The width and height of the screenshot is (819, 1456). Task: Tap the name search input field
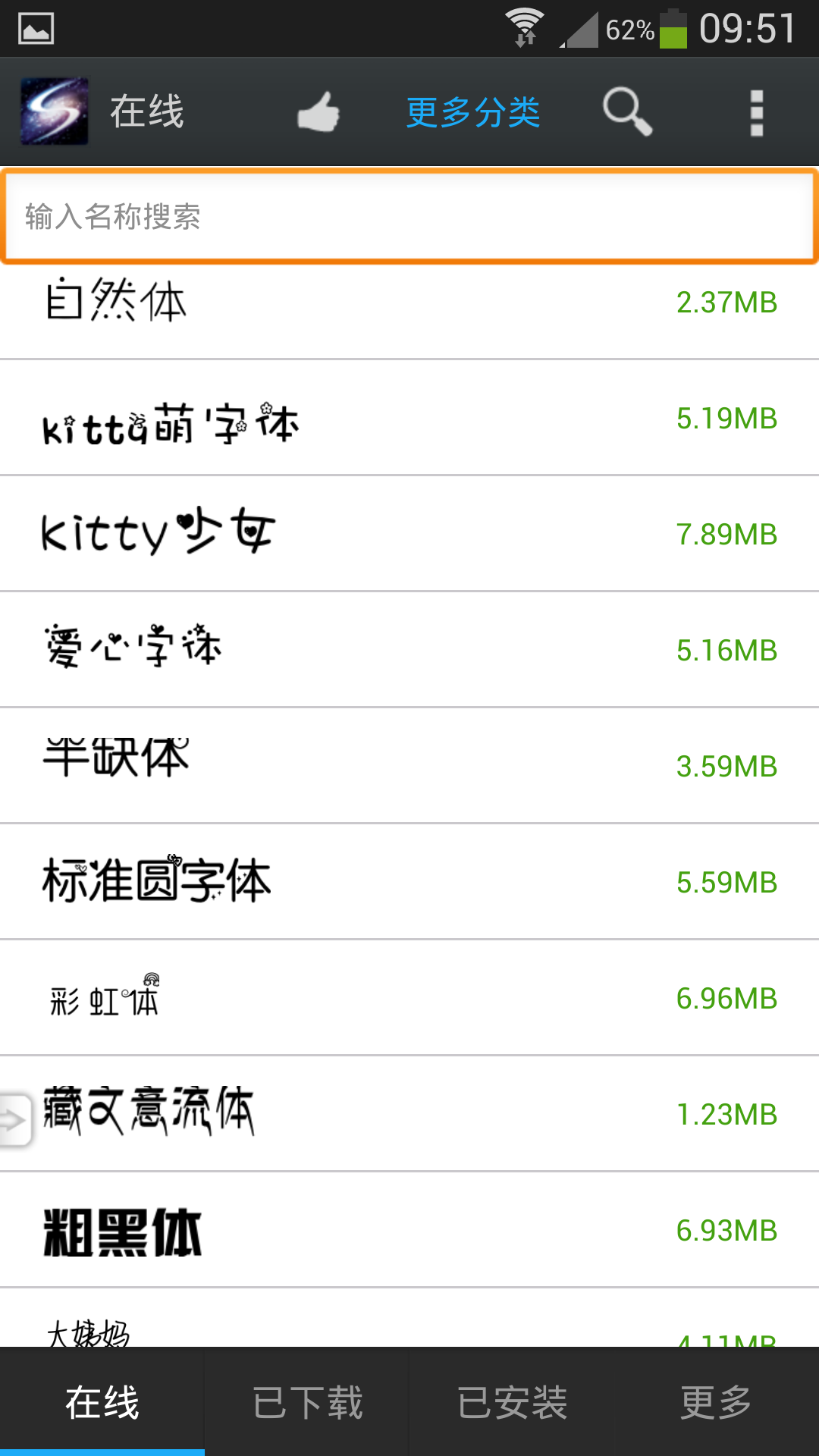coord(409,215)
